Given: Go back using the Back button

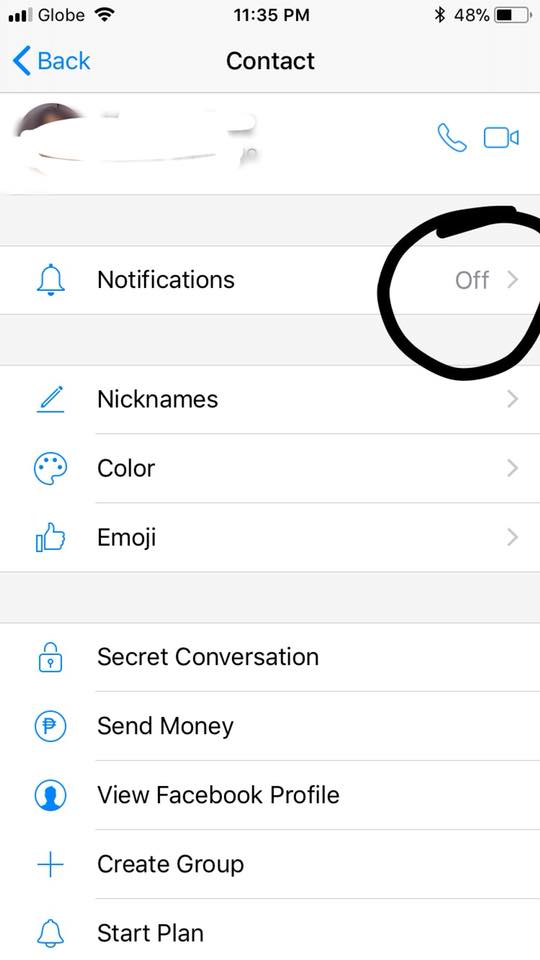Looking at the screenshot, I should [x=51, y=61].
